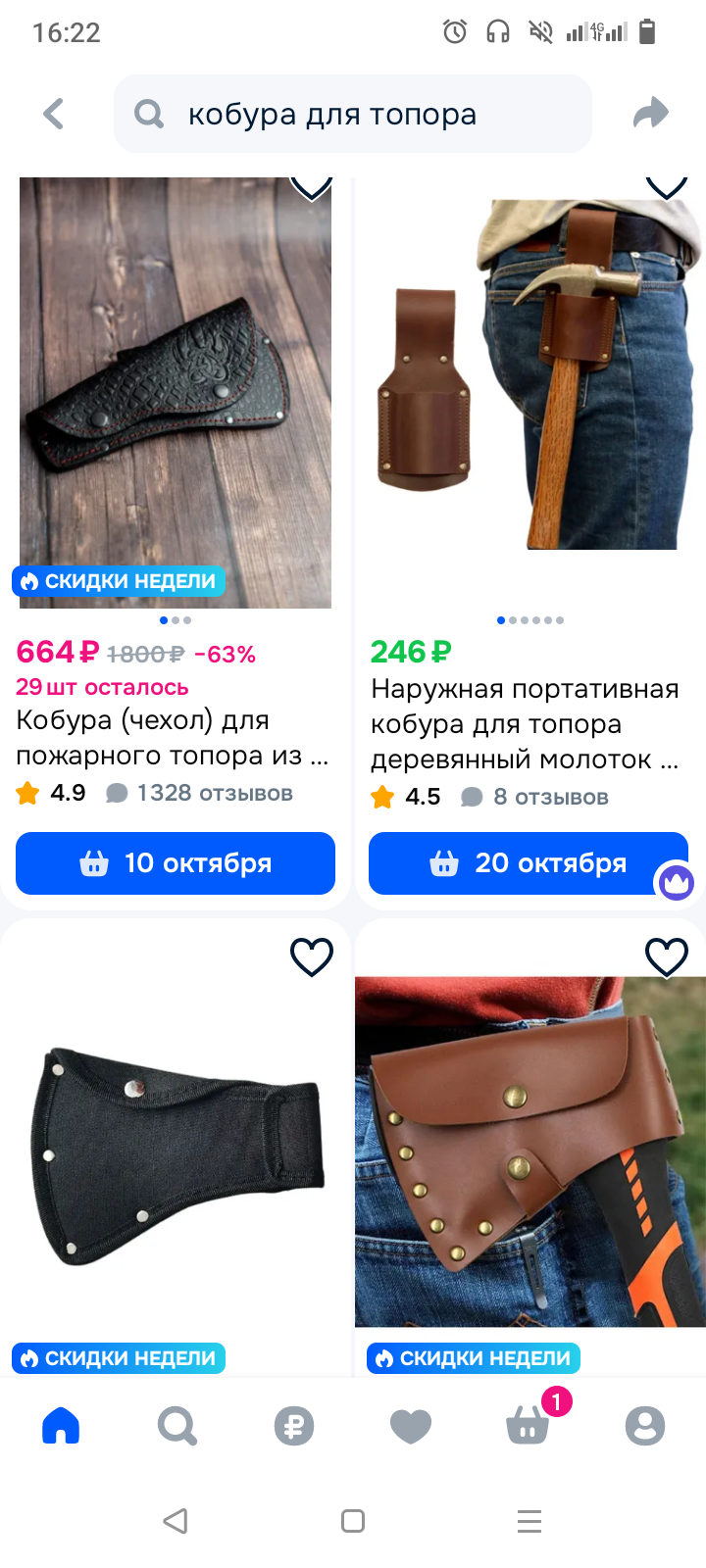
Task: Favorite the brown leather holster with orange axe
Action: [666, 956]
